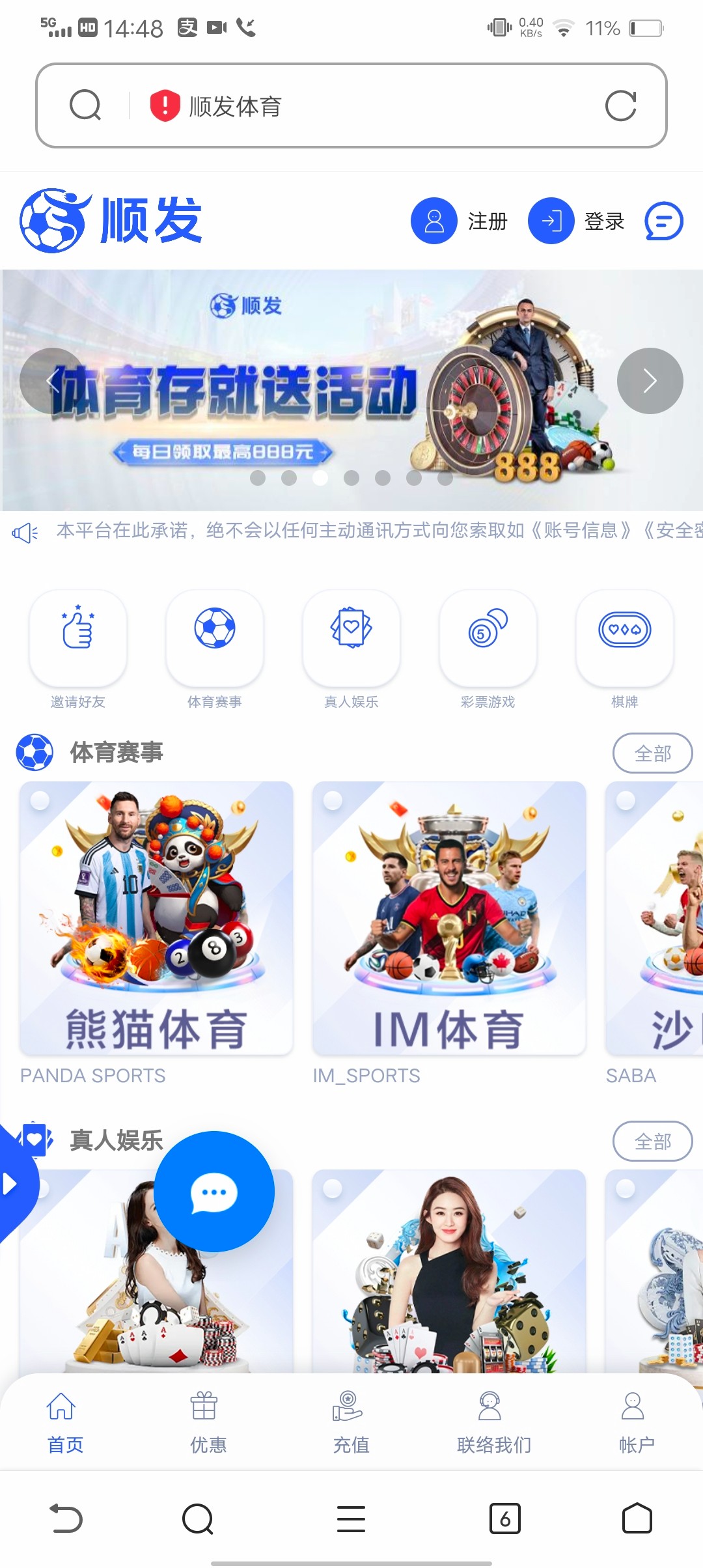The width and height of the screenshot is (703, 1568).
Task: Tap the 登录 login button
Action: (x=577, y=221)
